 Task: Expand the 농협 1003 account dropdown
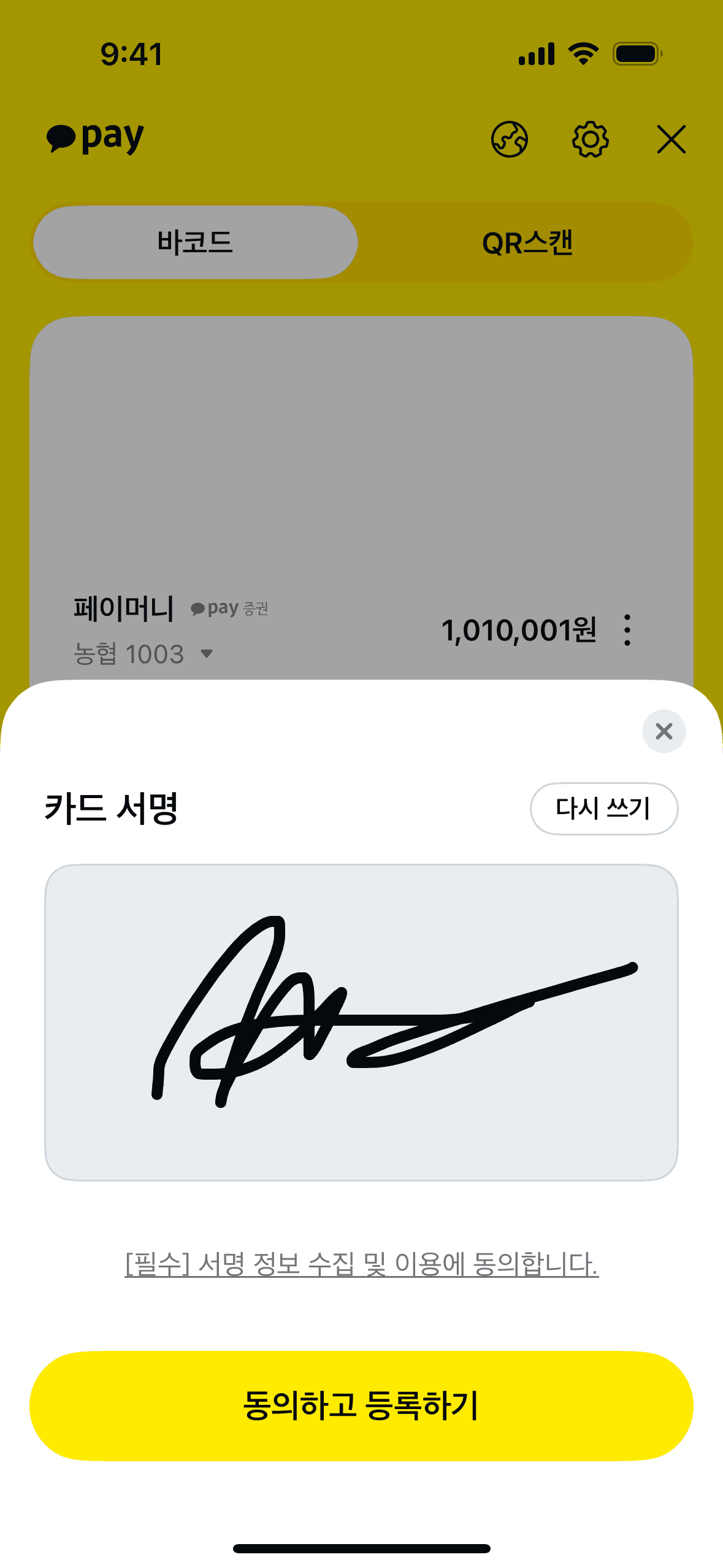206,654
